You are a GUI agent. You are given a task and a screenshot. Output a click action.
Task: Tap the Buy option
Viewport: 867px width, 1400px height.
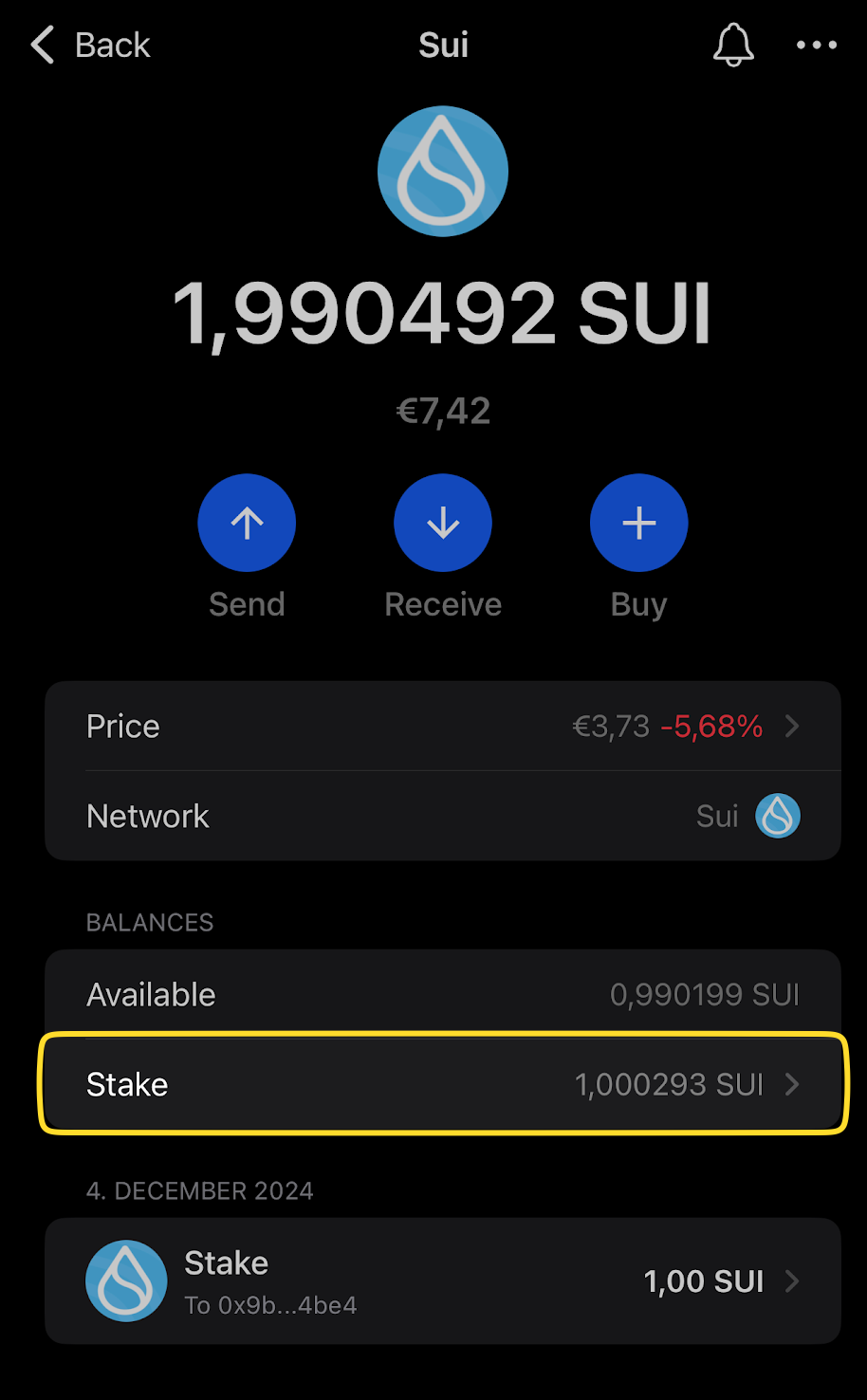(638, 545)
